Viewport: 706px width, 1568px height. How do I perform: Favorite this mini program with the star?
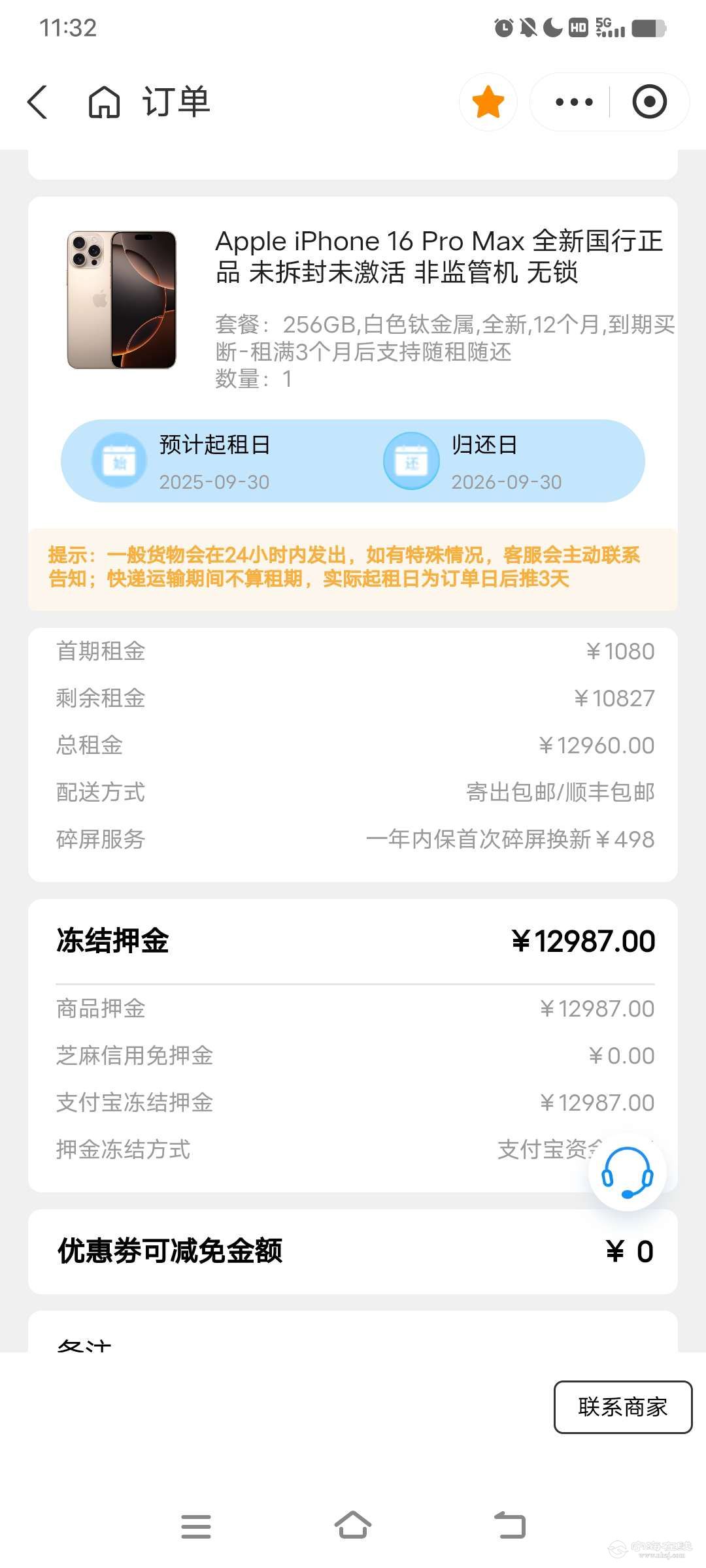coord(488,102)
